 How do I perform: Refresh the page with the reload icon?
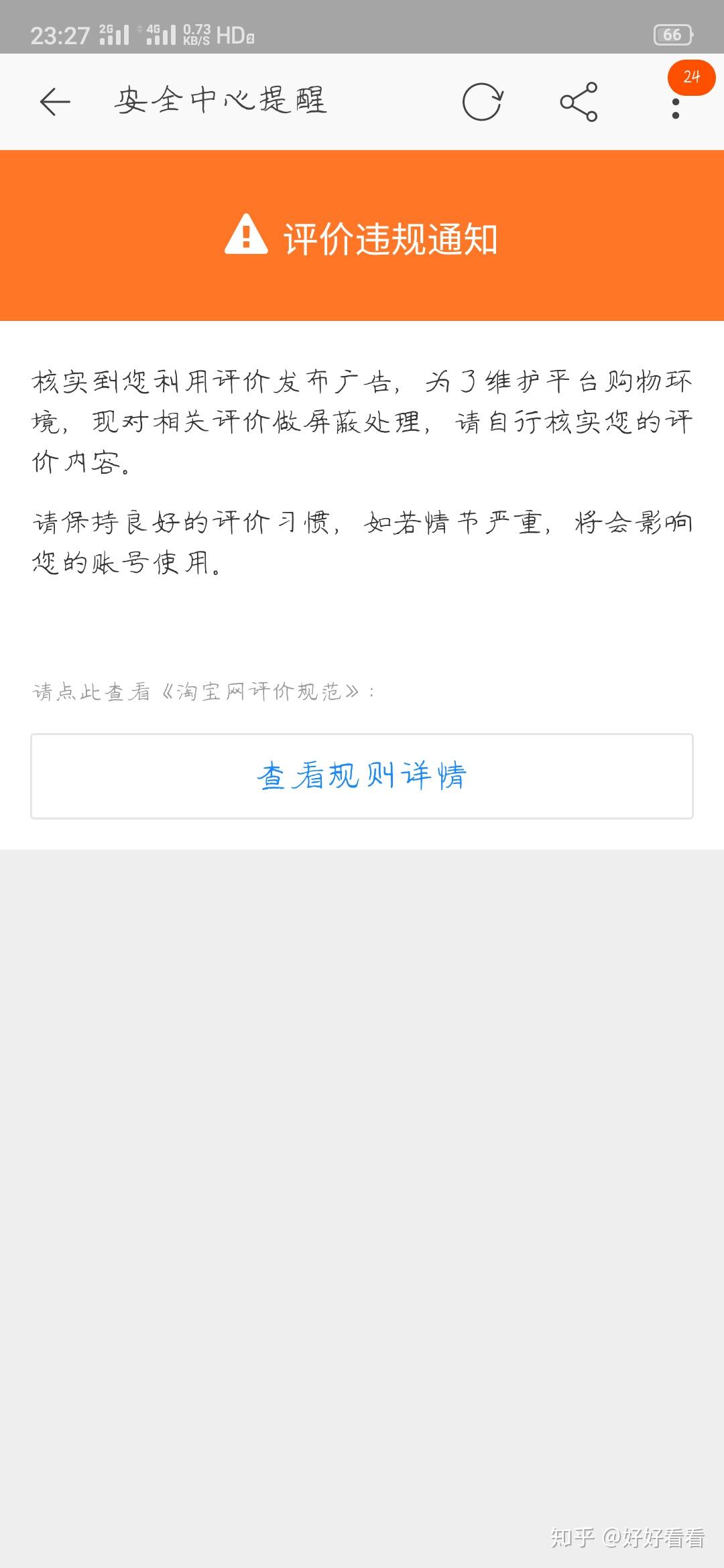[x=482, y=102]
